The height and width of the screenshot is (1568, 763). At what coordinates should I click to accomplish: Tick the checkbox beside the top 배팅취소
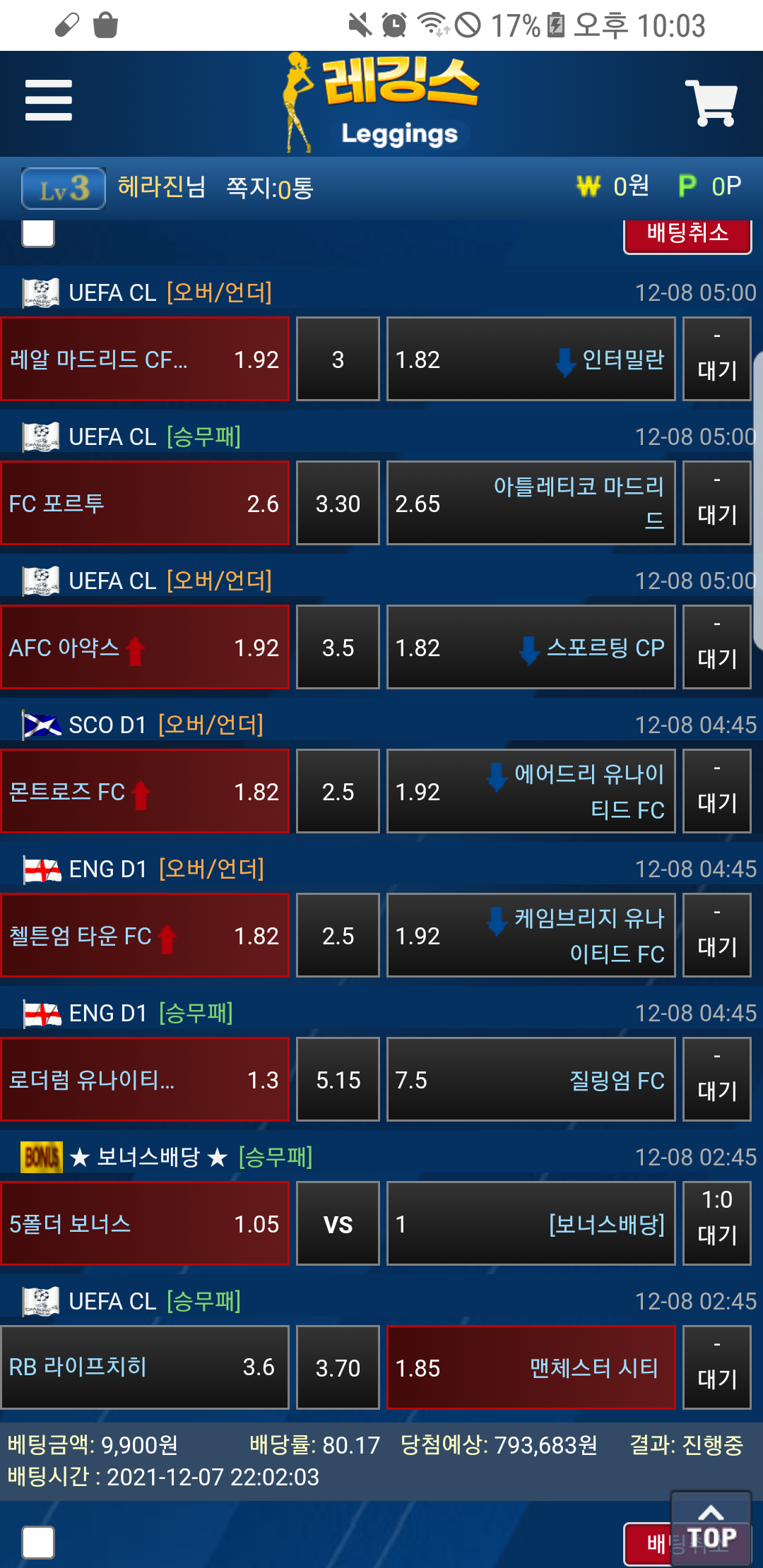[38, 233]
